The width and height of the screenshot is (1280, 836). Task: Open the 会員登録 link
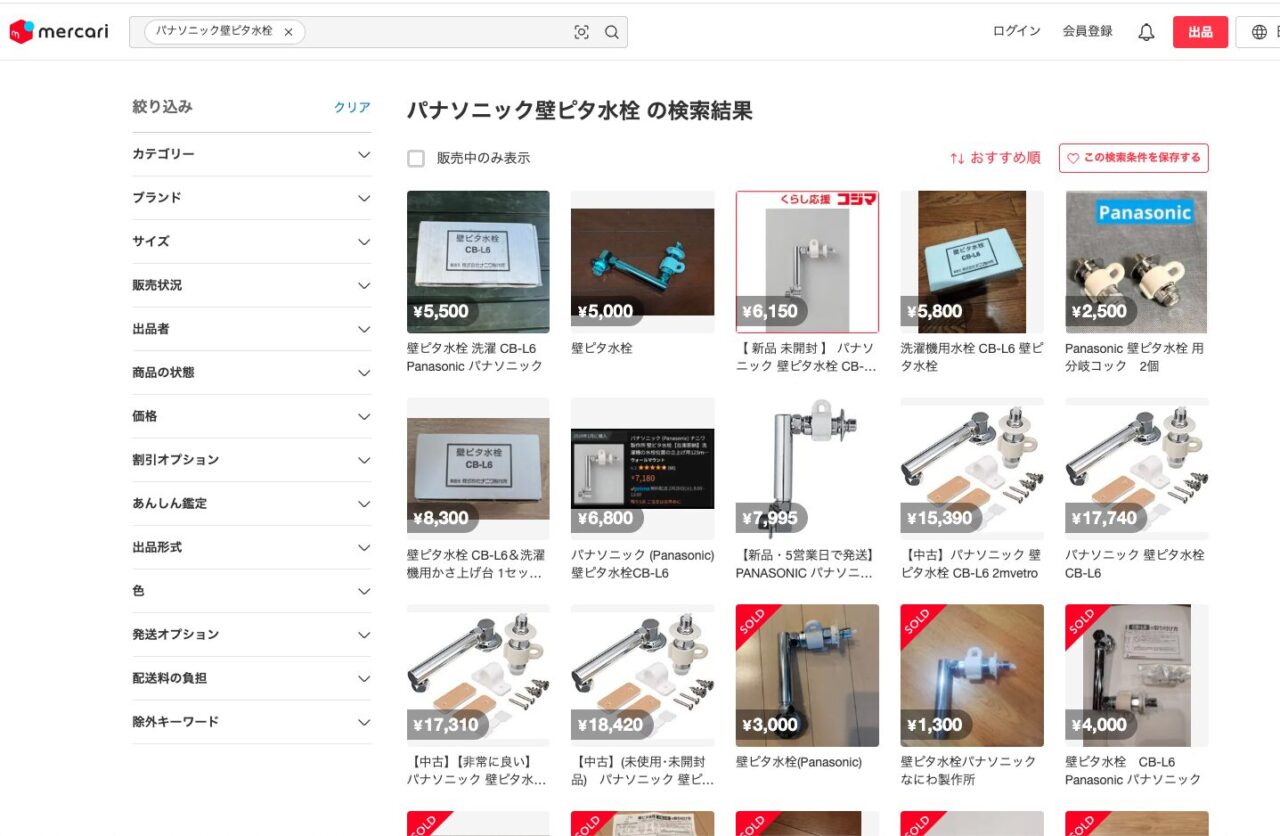[x=1087, y=31]
